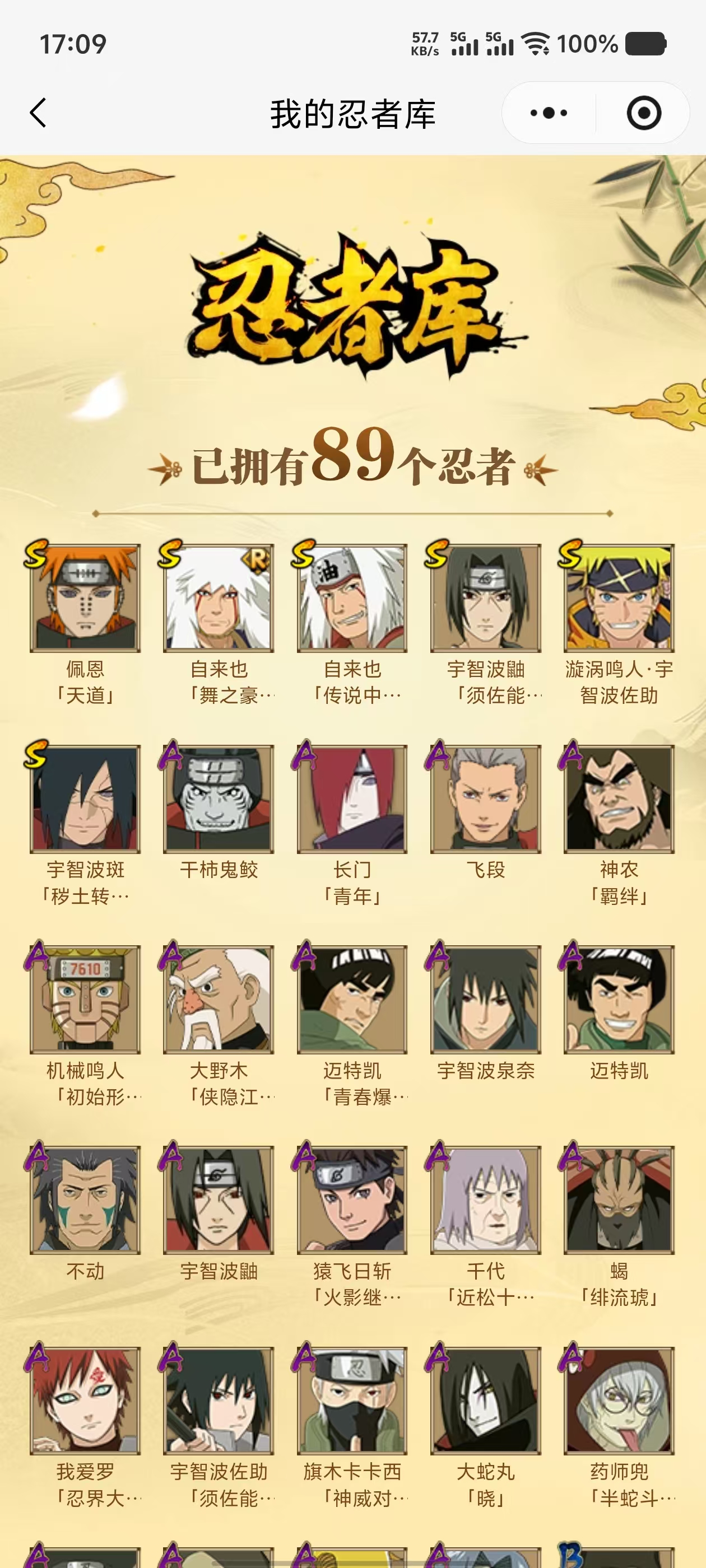Open the 蝎「绯流琥」 ninja
Image resolution: width=706 pixels, height=1568 pixels.
coord(619,1200)
